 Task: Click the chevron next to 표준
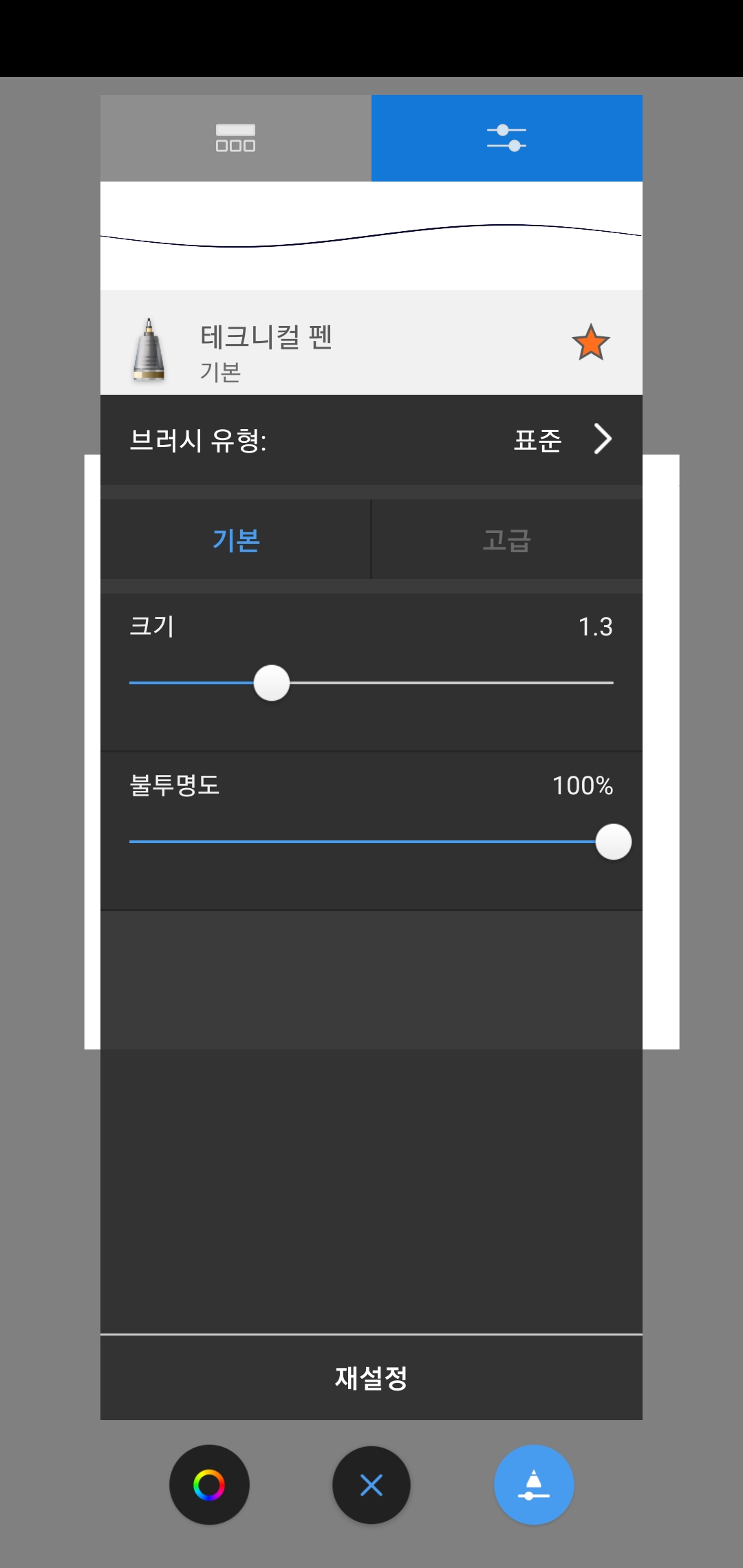pos(602,439)
